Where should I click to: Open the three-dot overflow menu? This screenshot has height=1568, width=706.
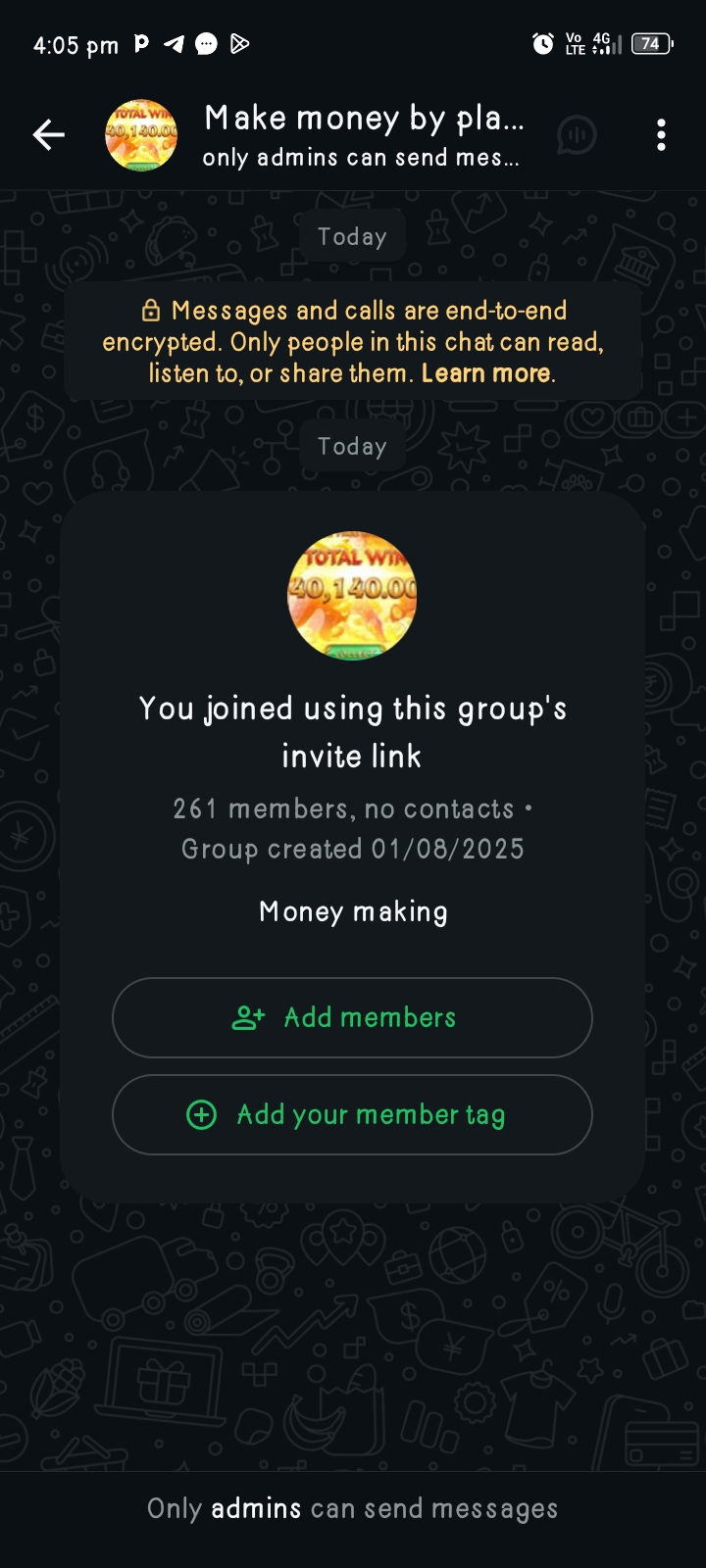(661, 135)
